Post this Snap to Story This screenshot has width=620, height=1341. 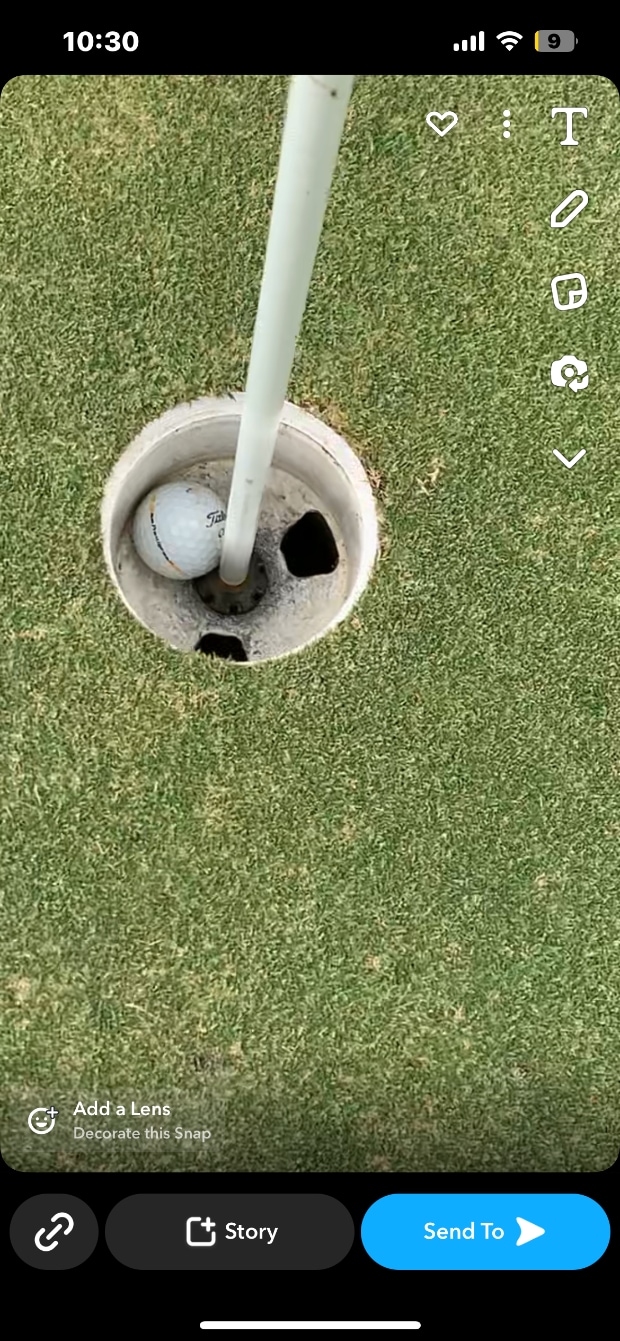click(230, 1231)
